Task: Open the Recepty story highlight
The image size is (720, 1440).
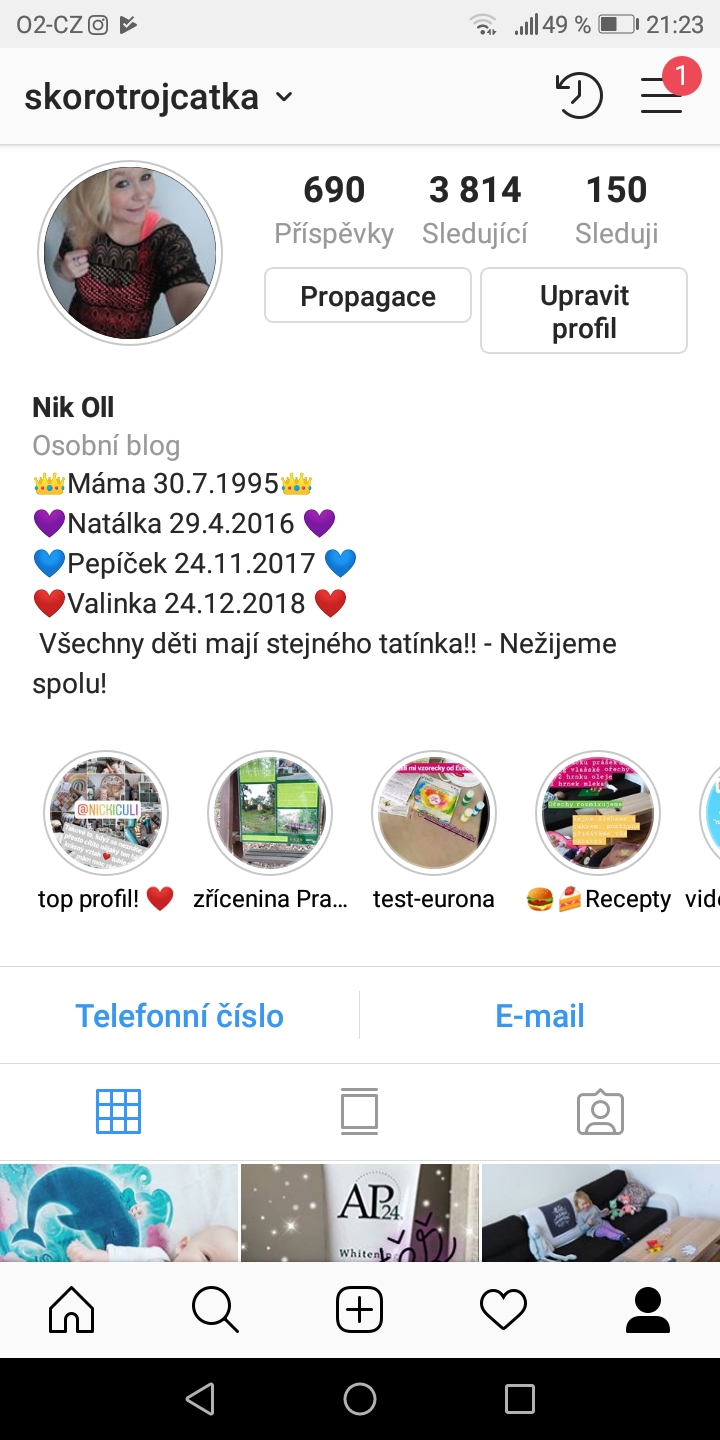Action: tap(598, 813)
